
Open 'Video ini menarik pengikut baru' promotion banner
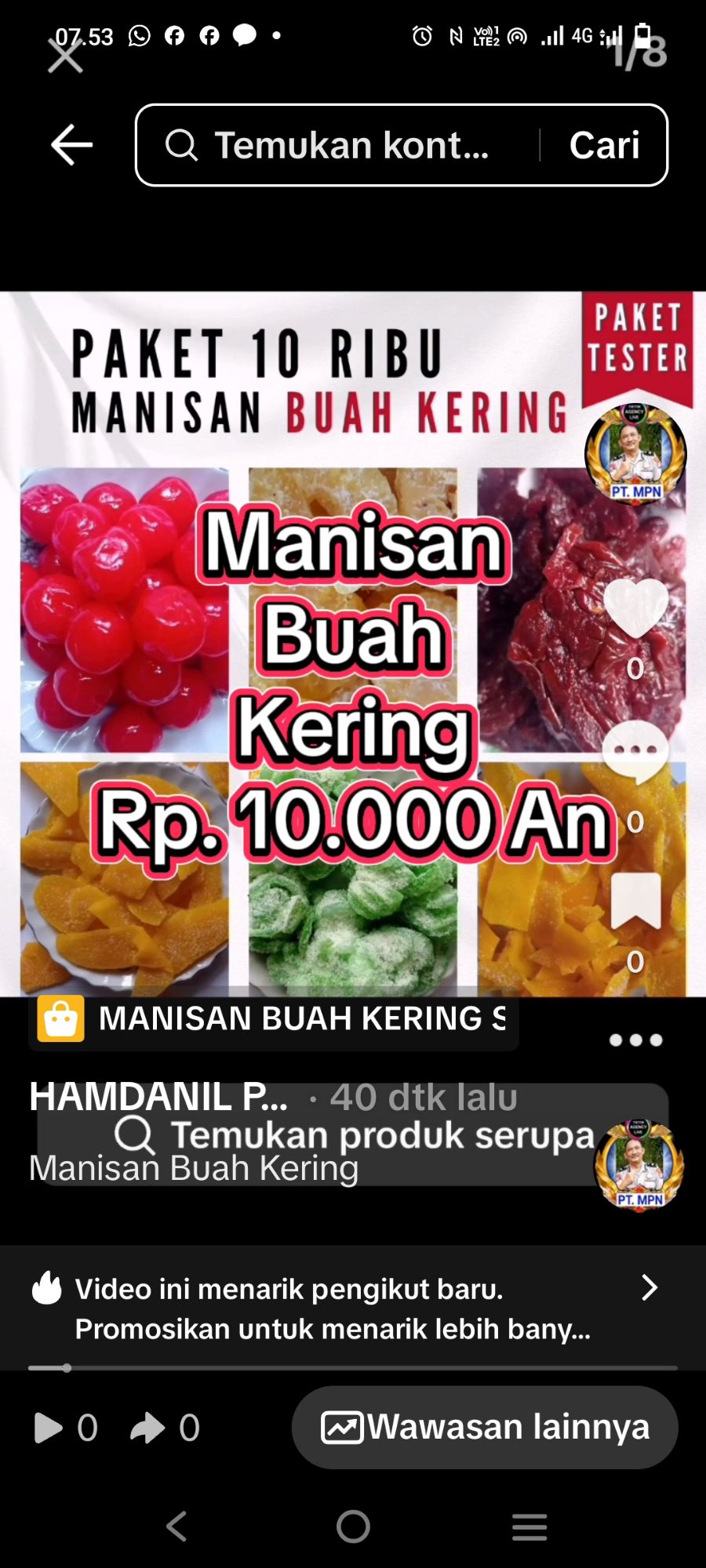coord(345,1308)
